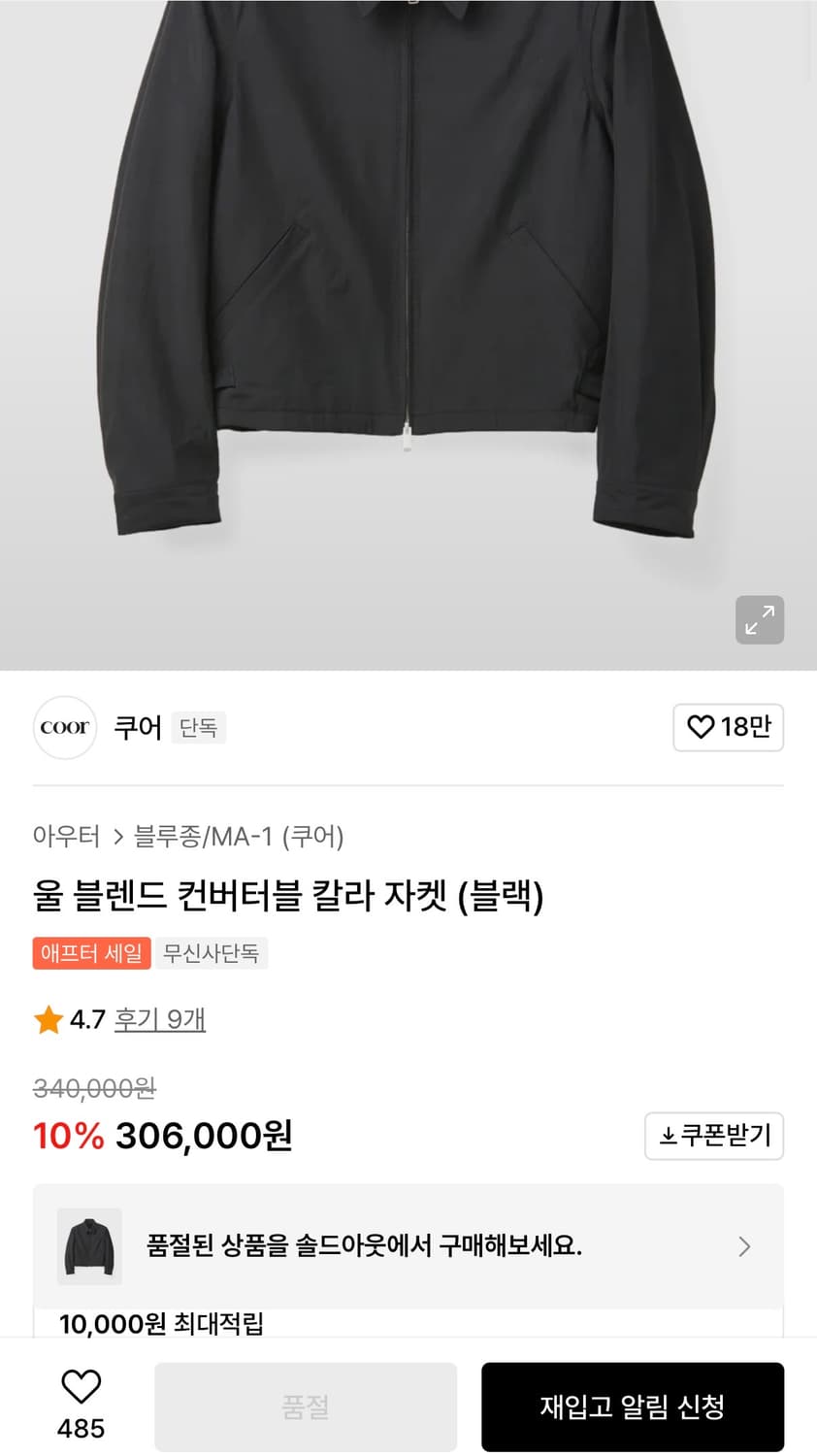Click the 애프터 세일 badge
The image size is (817, 1456).
(91, 953)
